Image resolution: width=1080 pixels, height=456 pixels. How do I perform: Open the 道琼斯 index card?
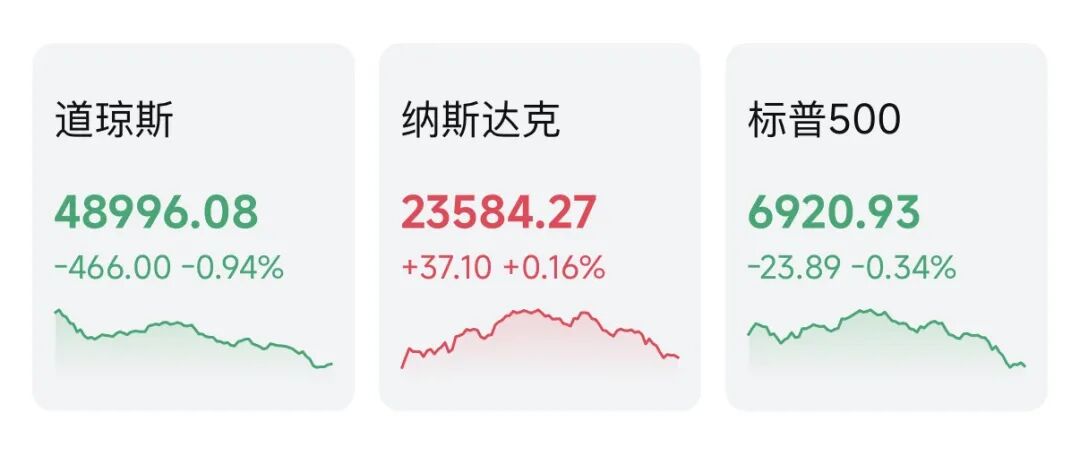(x=193, y=227)
